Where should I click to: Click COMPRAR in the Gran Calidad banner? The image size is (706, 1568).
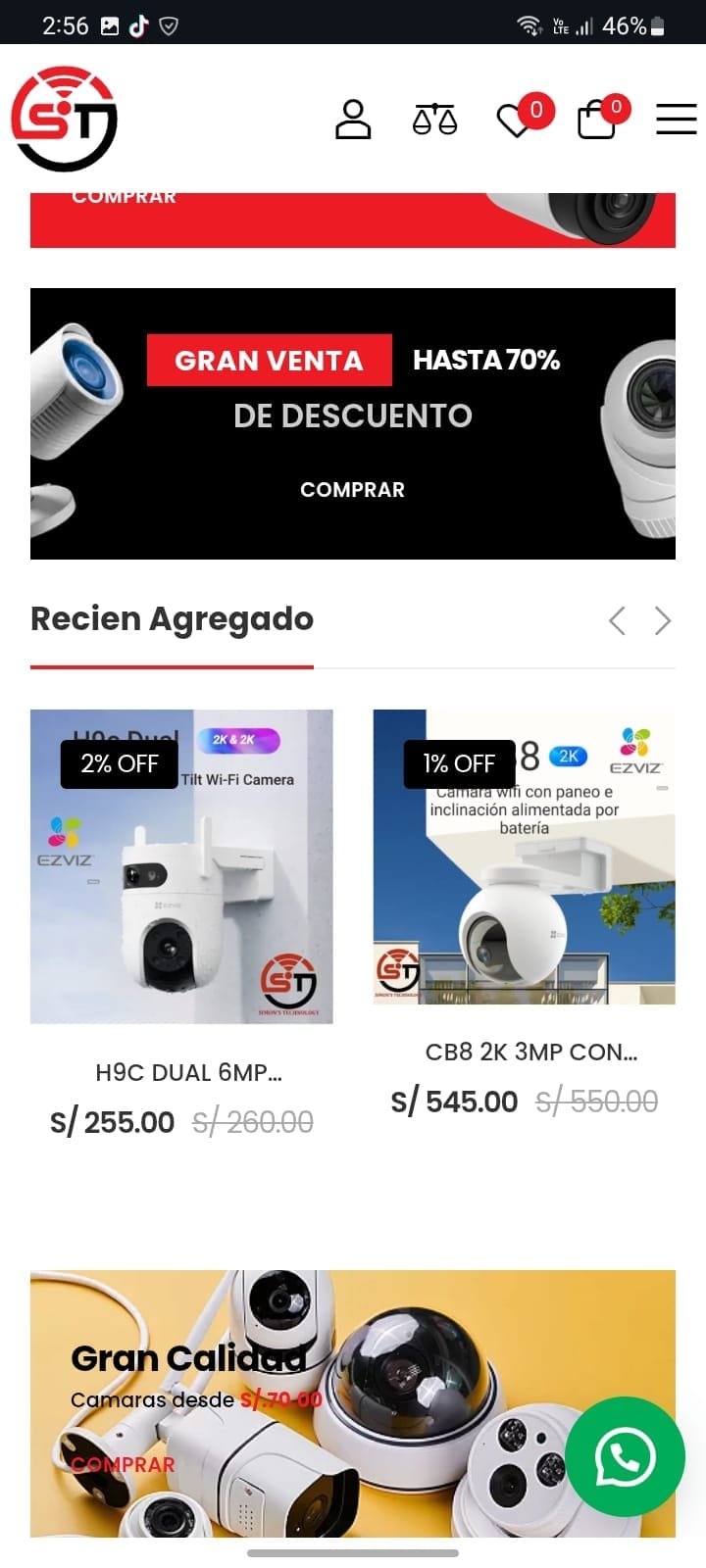(x=123, y=1464)
